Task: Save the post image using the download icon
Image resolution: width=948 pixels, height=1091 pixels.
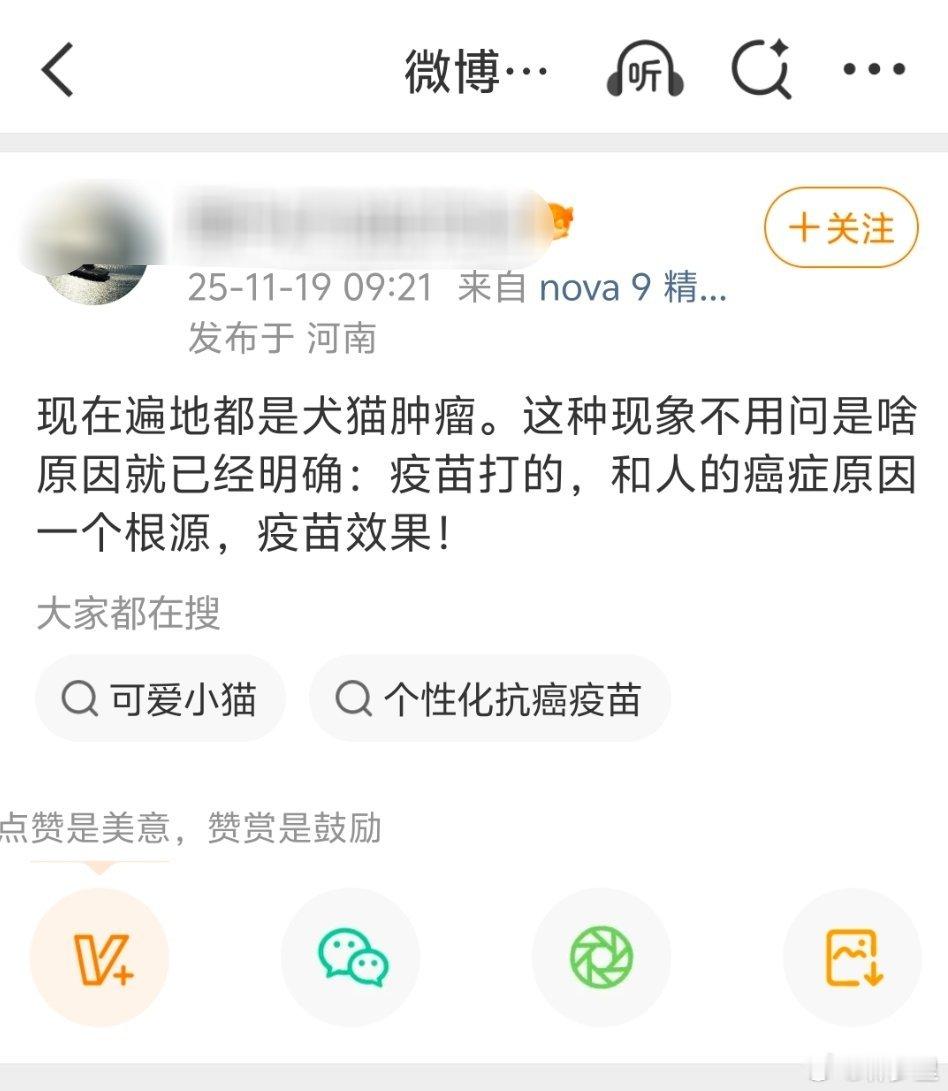Action: (x=852, y=956)
